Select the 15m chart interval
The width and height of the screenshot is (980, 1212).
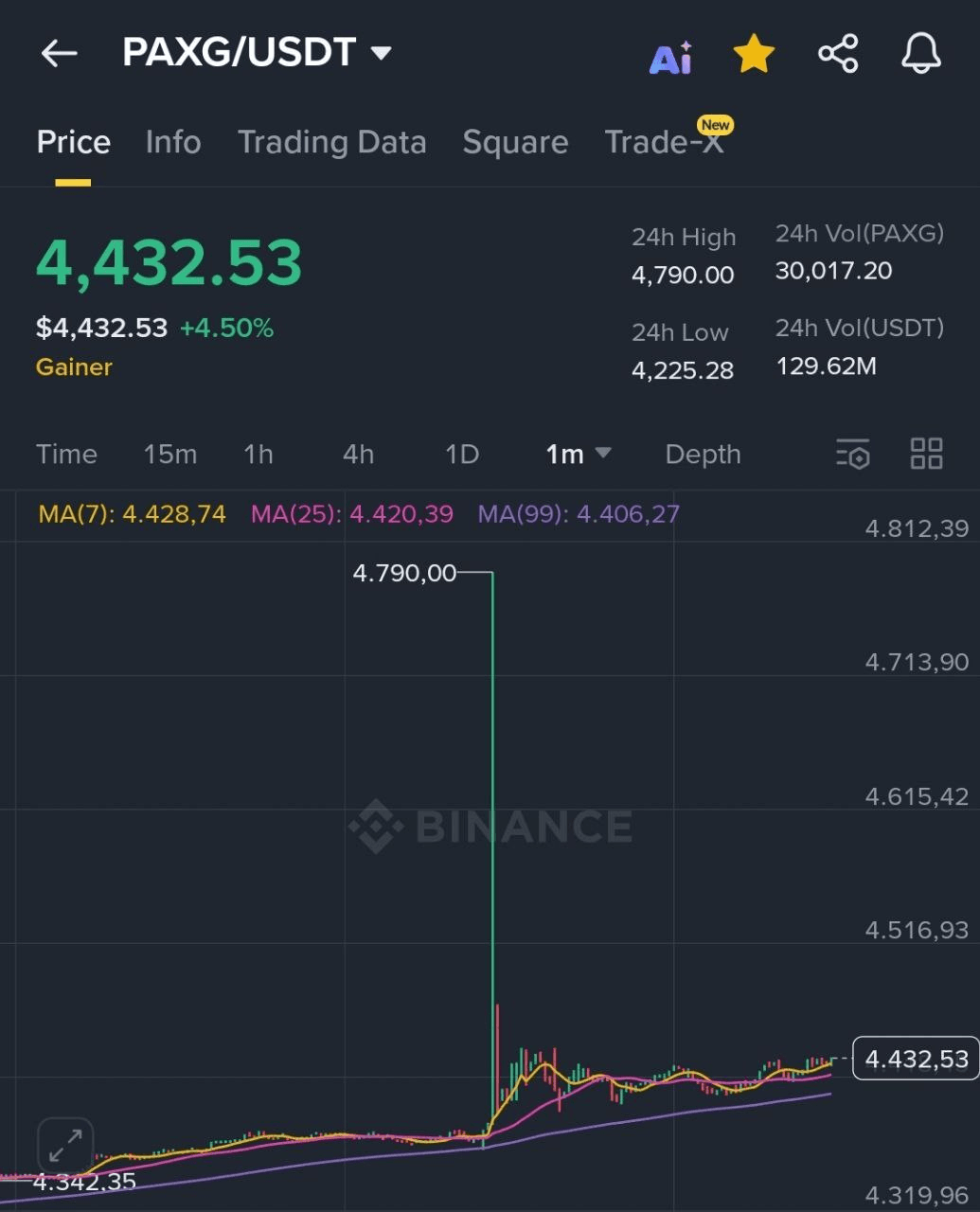pos(170,454)
